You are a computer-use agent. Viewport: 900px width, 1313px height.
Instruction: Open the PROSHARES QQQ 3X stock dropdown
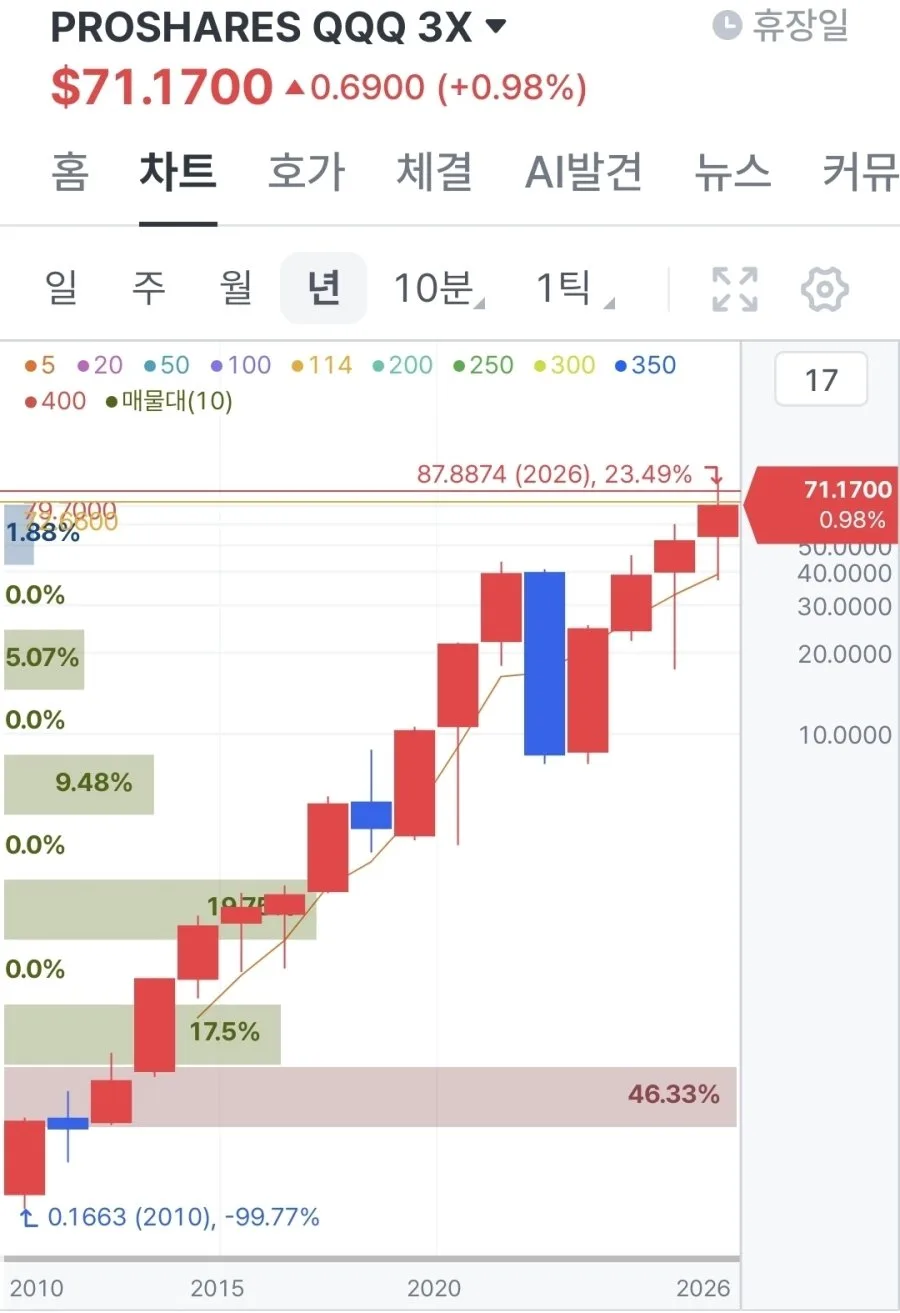click(x=278, y=27)
